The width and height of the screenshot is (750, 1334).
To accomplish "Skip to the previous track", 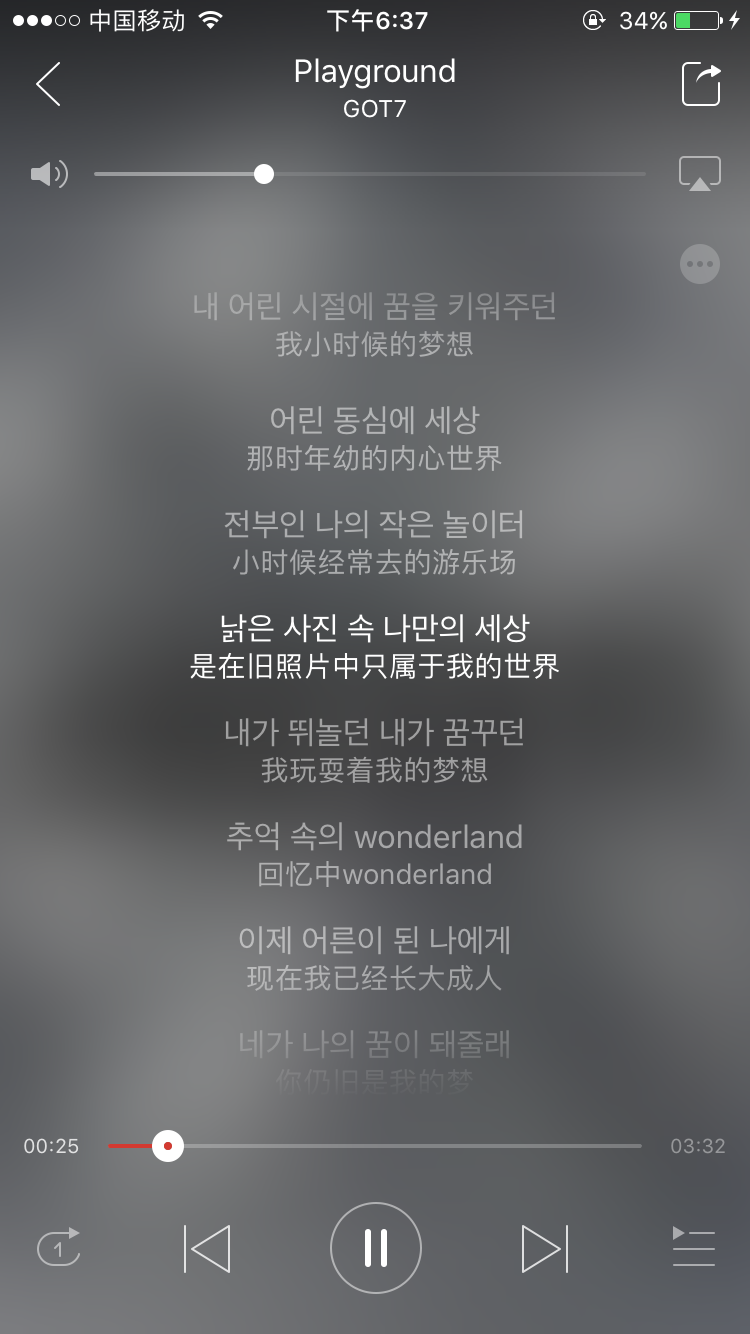I will click(x=207, y=1248).
